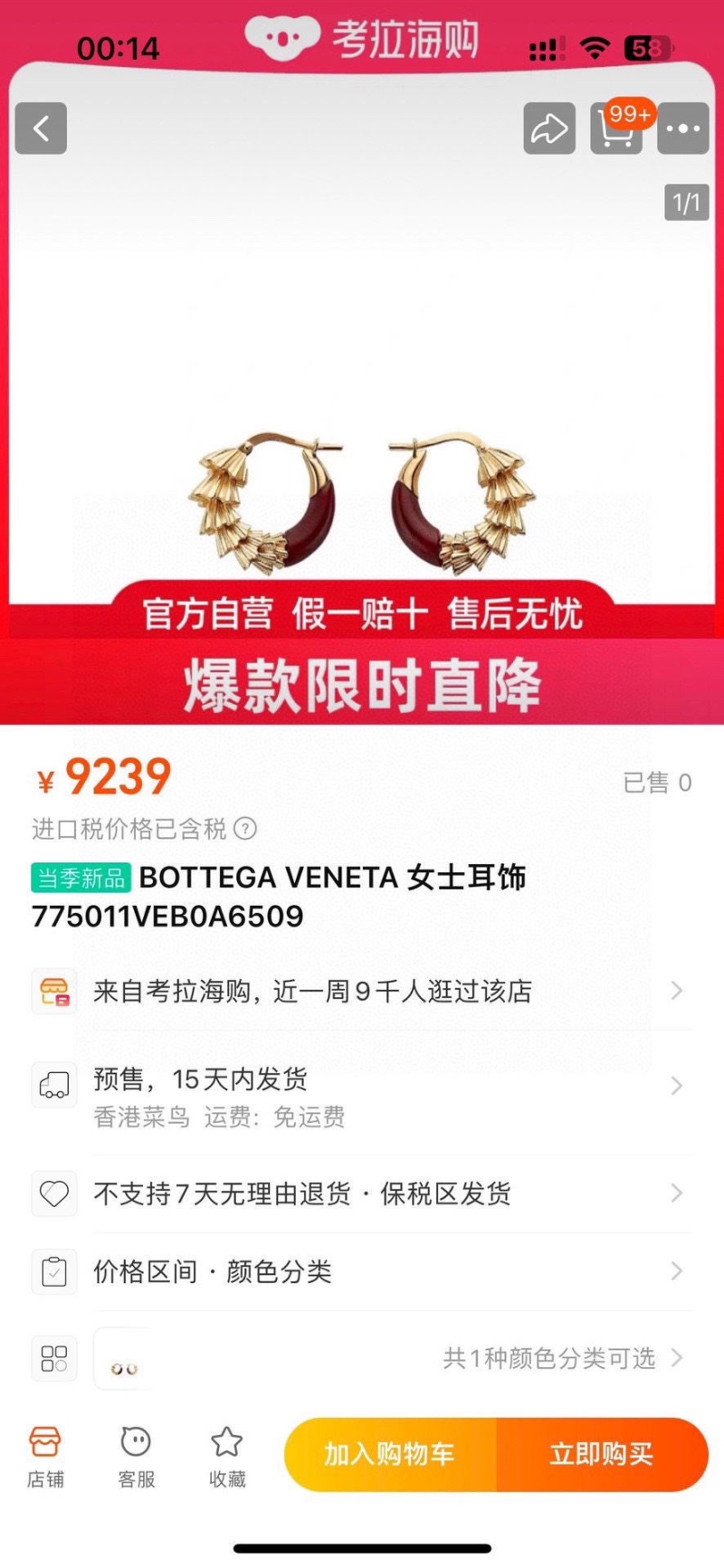This screenshot has height=1568, width=724.
Task: Tap 立即购买 to buy now
Action: pyautogui.click(x=602, y=1454)
